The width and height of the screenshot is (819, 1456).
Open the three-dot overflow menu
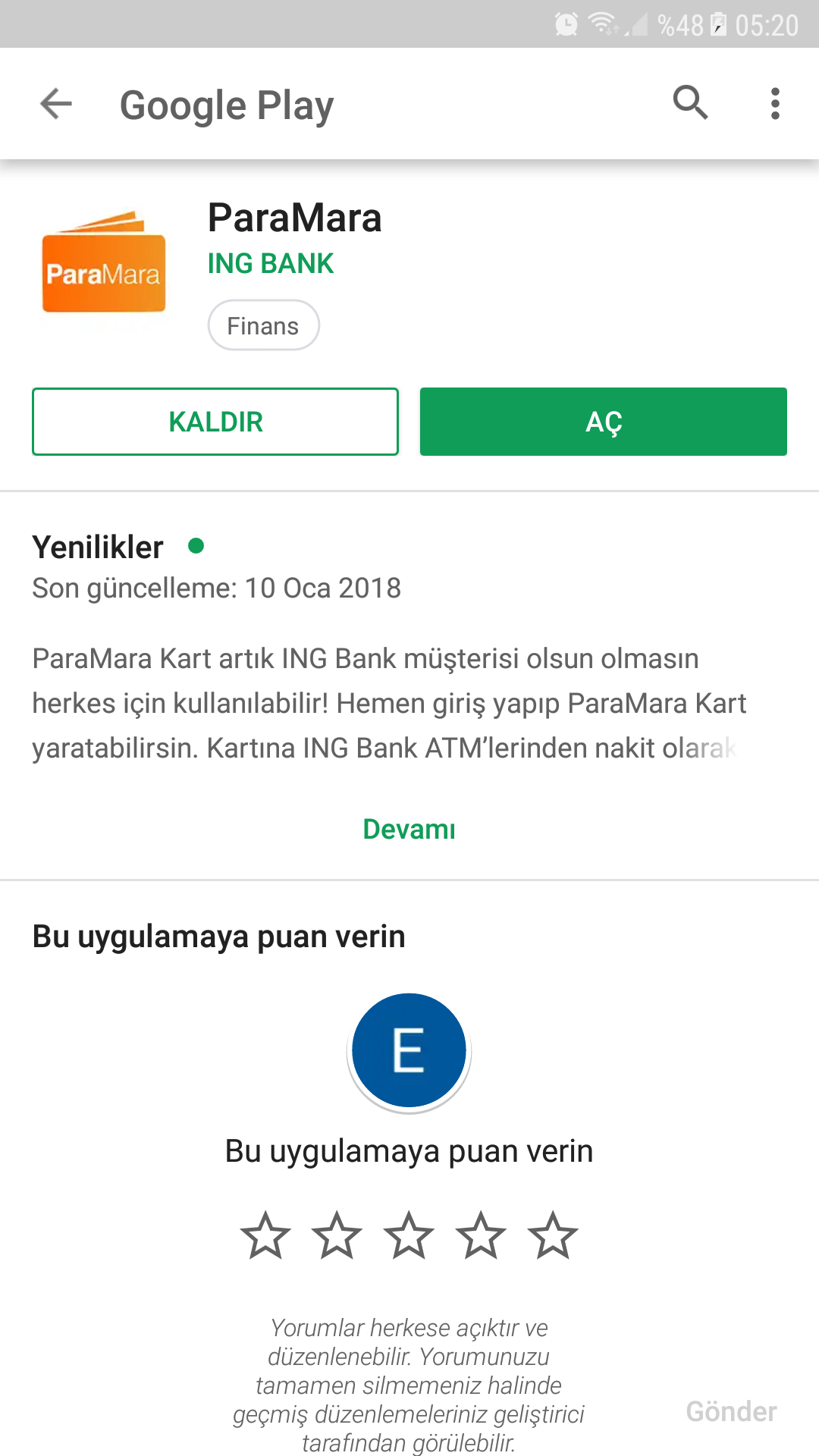pyautogui.click(x=774, y=104)
